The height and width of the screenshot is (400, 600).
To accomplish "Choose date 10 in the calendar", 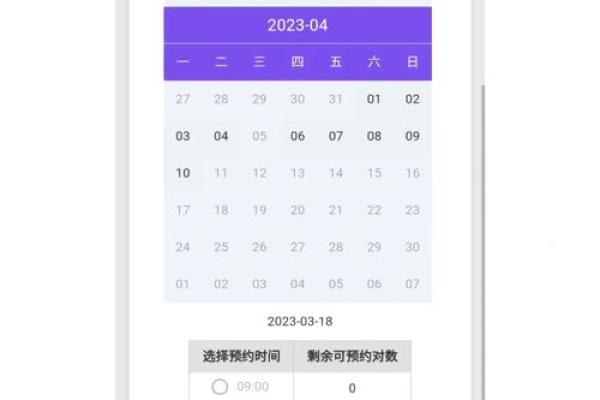I will tap(183, 173).
